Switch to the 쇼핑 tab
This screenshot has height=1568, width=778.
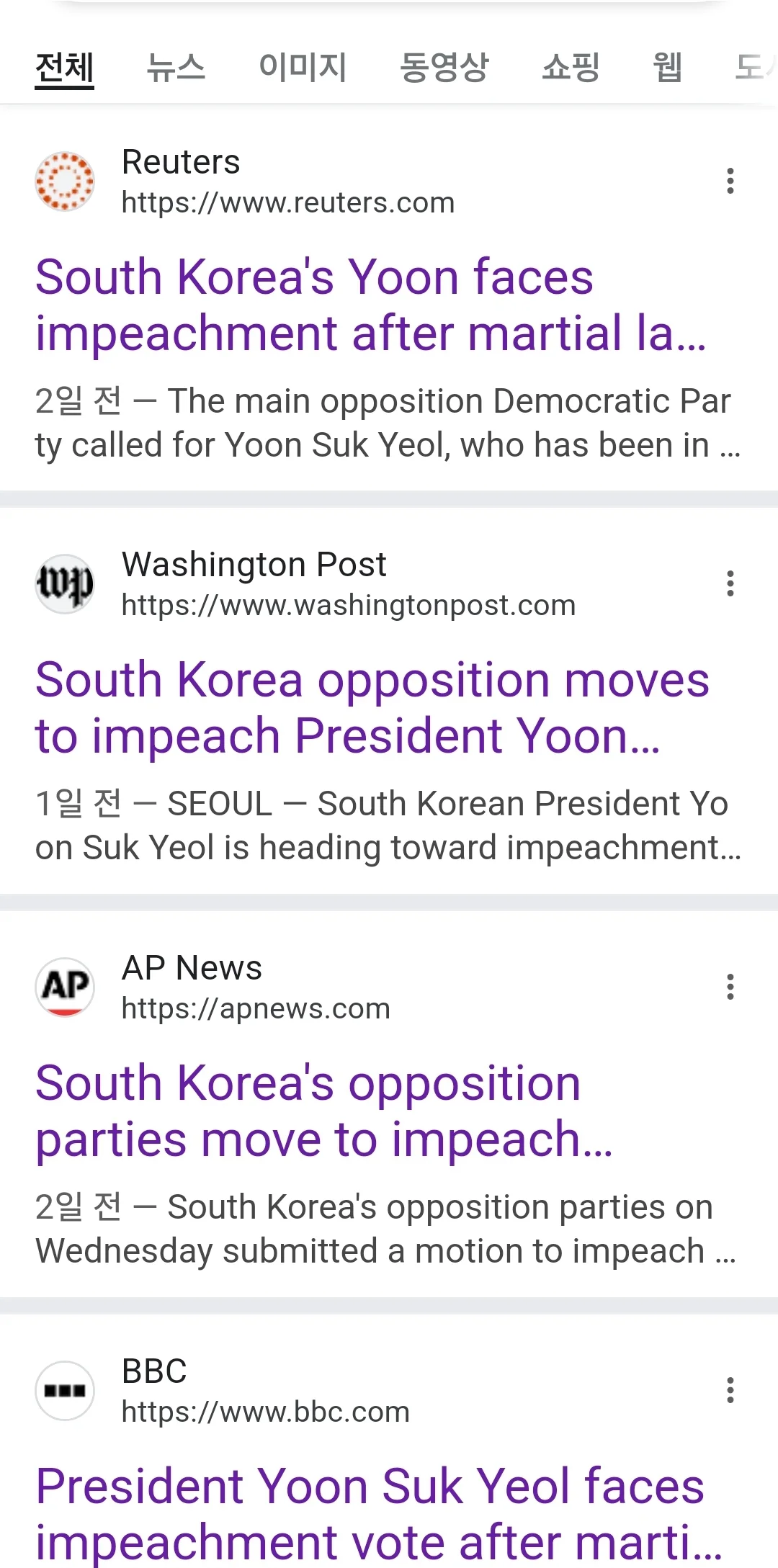click(x=571, y=67)
